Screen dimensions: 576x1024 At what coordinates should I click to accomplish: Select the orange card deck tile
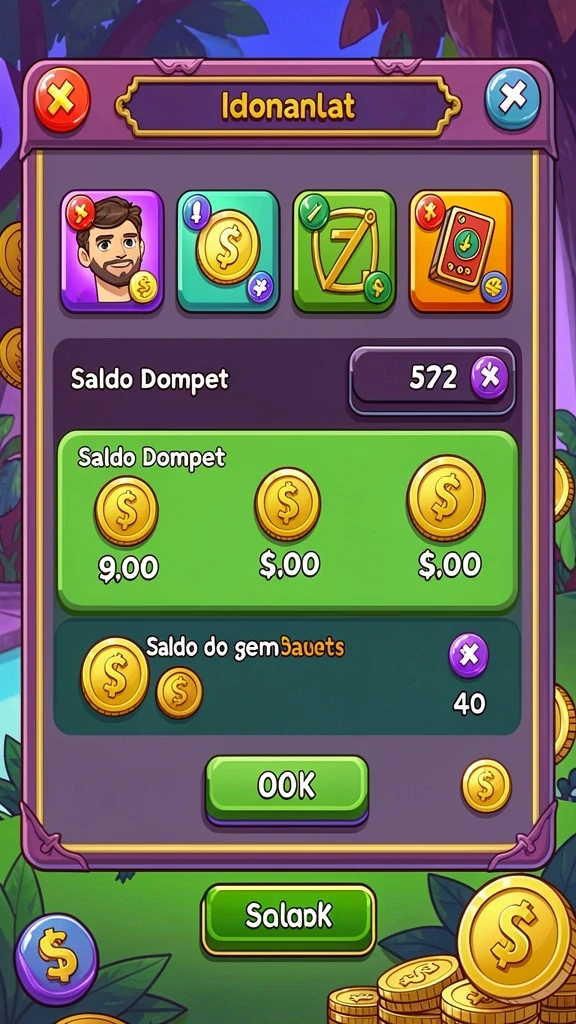[x=460, y=251]
